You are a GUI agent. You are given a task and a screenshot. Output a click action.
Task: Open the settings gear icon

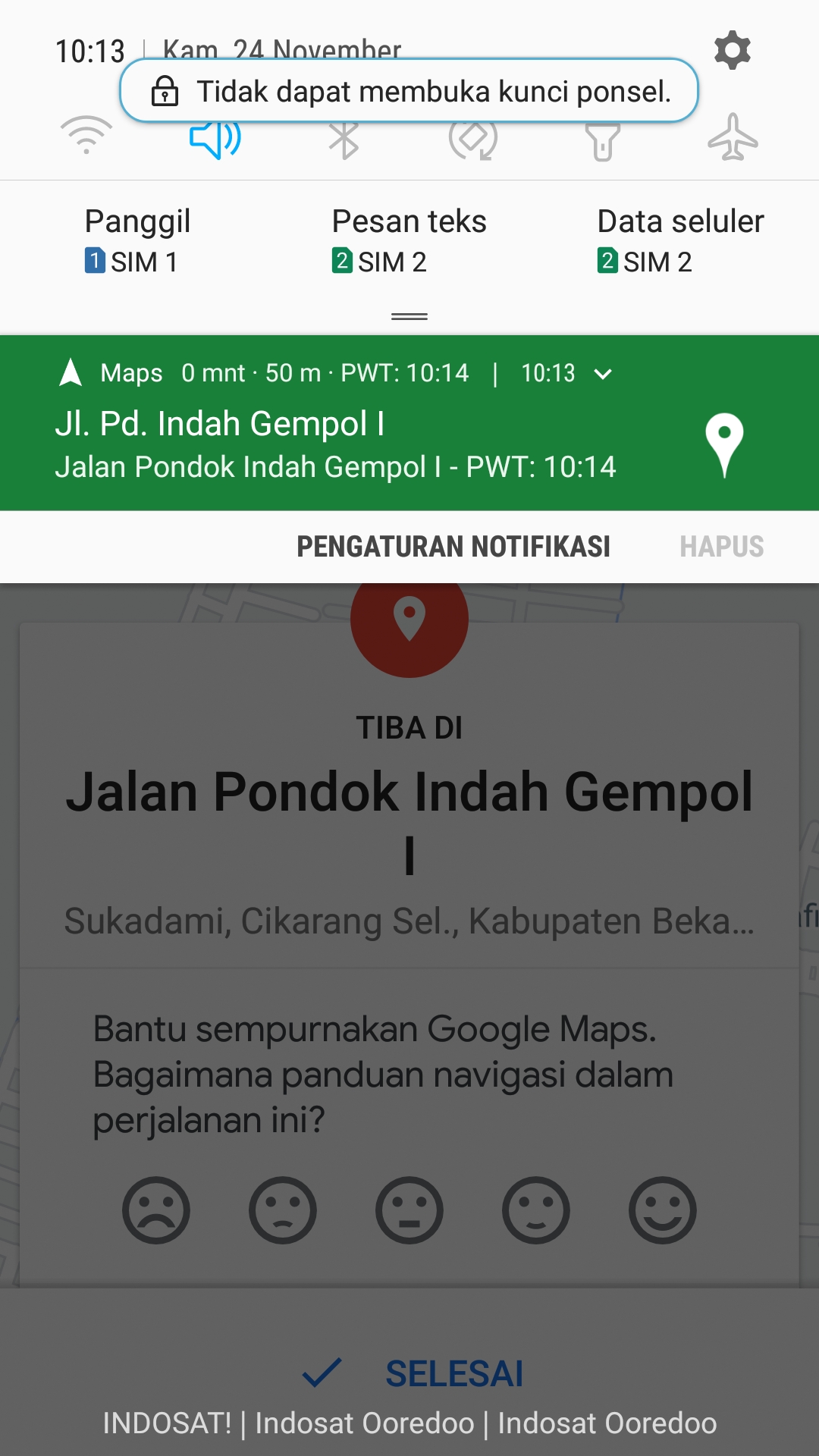pyautogui.click(x=732, y=51)
